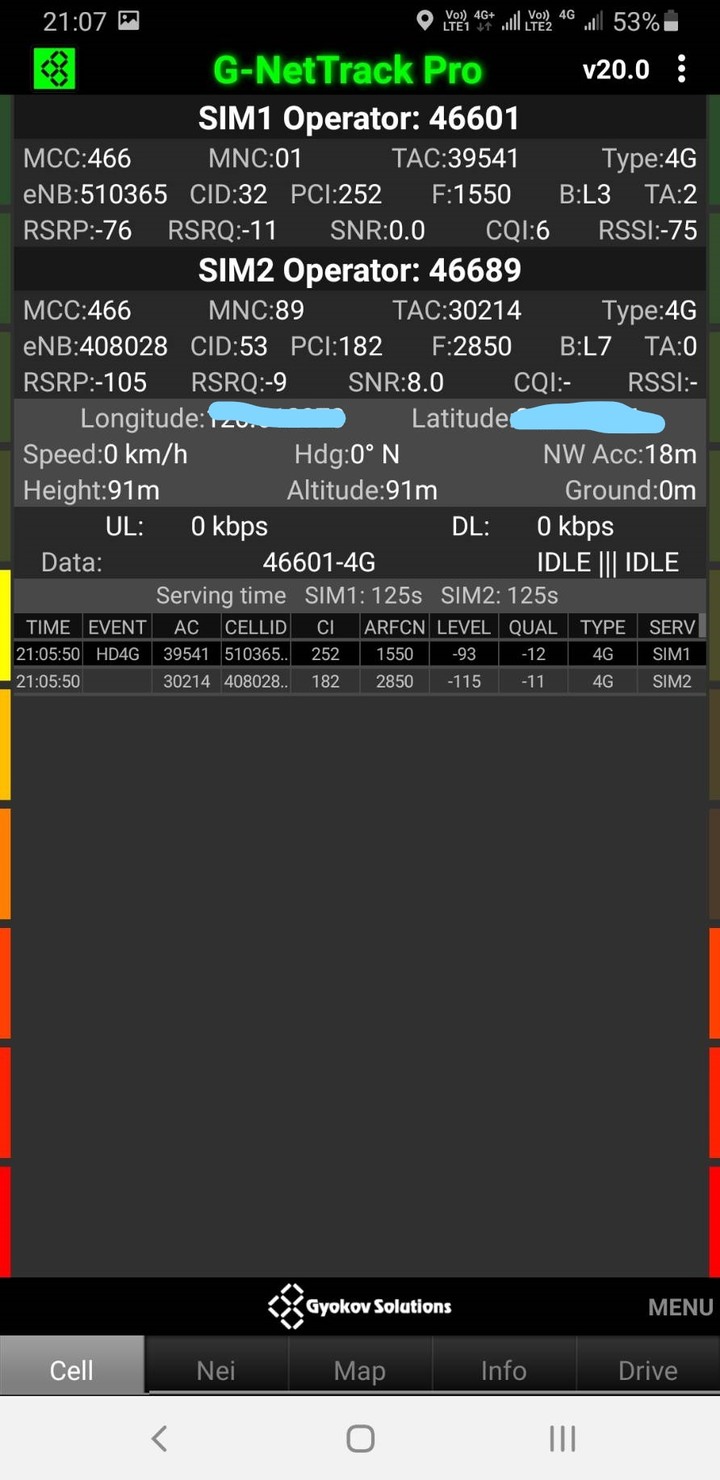
Task: Switch to the Map tab
Action: 360,1370
